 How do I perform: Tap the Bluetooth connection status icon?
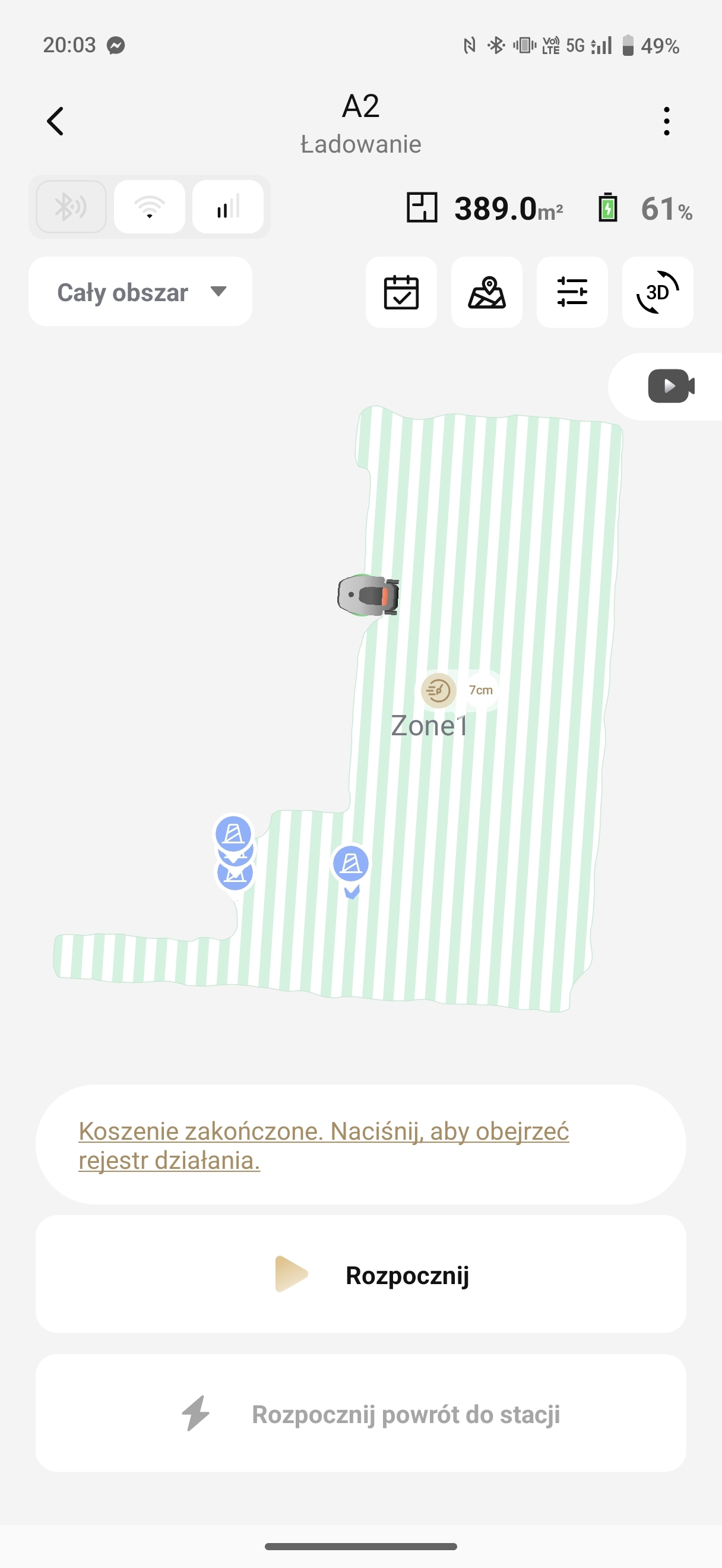71,207
